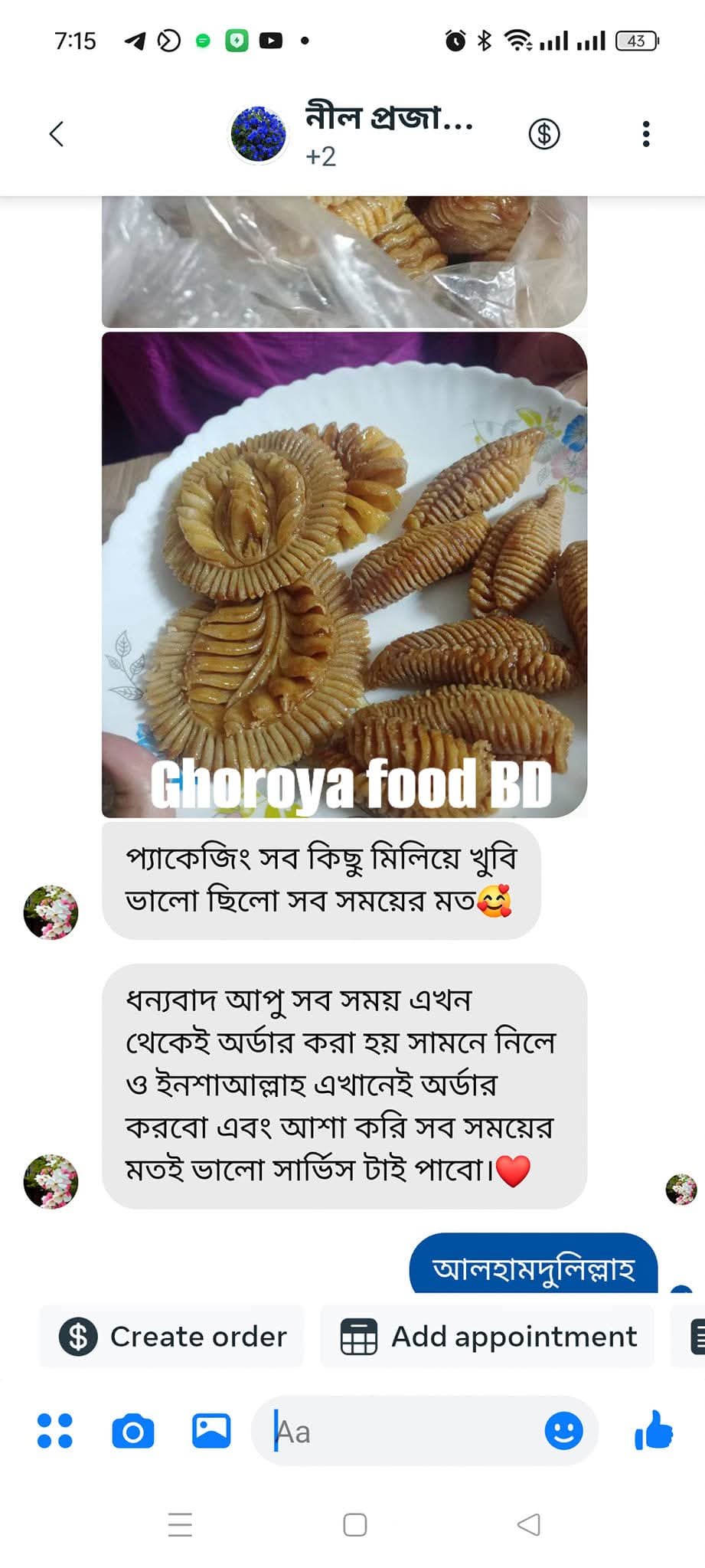Screen dimensions: 705x1568
Task: Tap the system back button
Action: (x=528, y=1525)
